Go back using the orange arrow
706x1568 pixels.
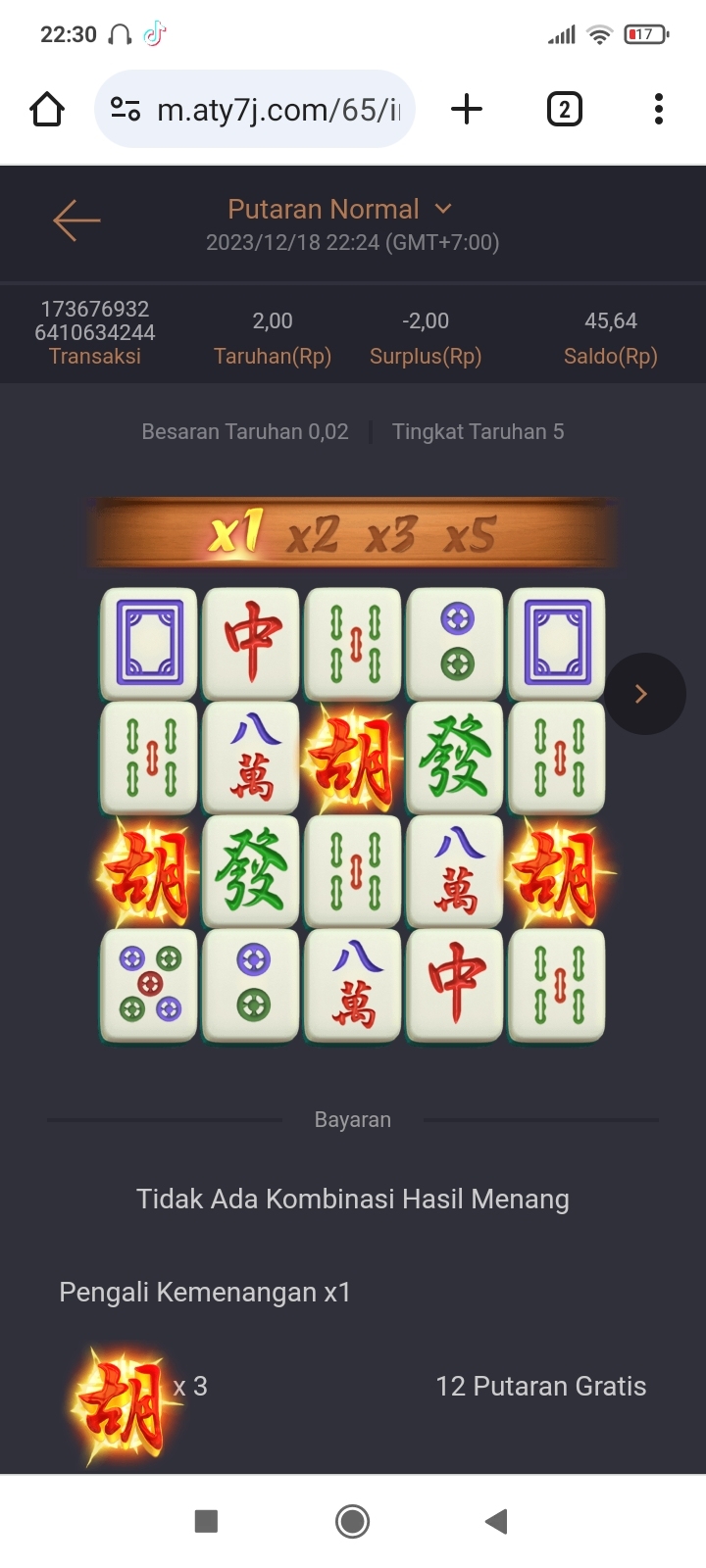point(76,220)
